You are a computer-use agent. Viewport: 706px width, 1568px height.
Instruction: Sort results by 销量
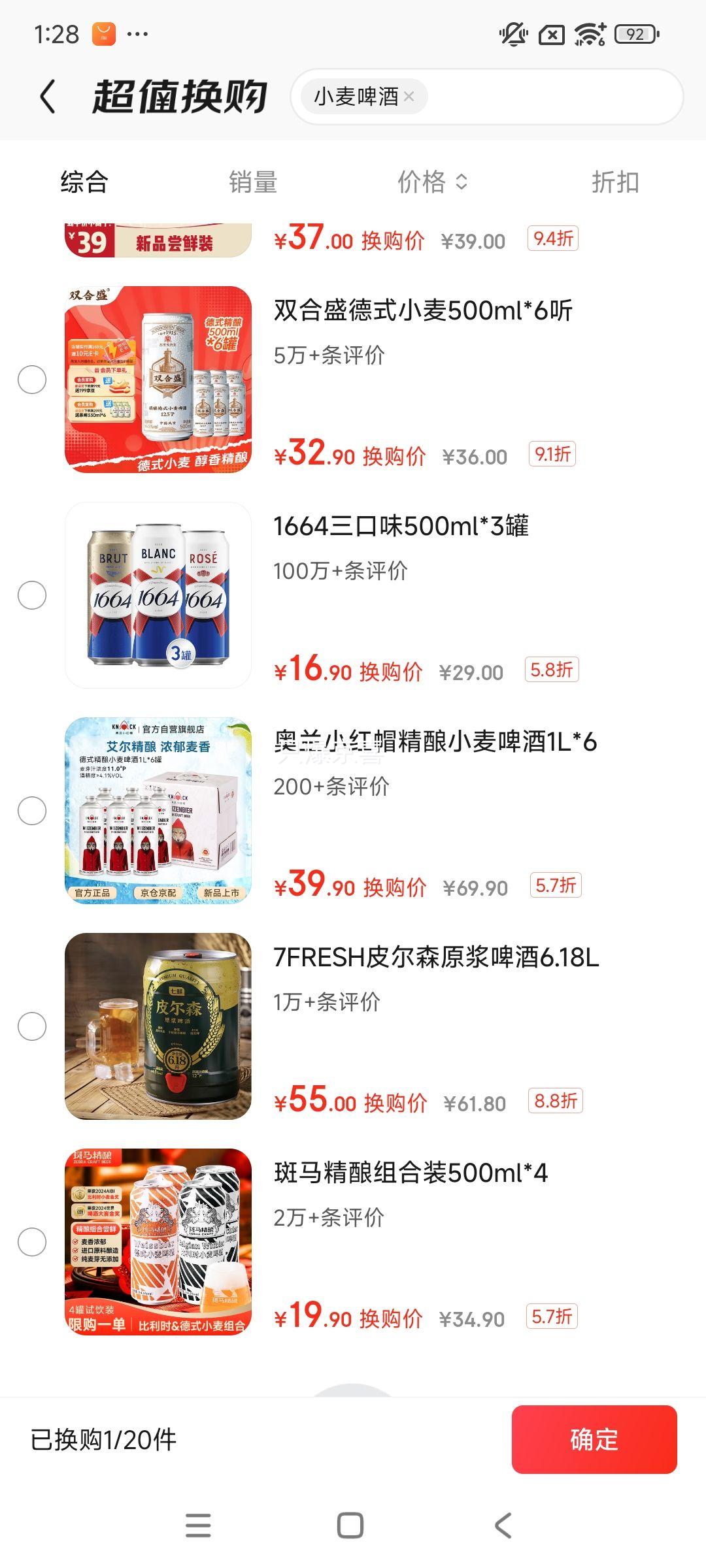[253, 182]
